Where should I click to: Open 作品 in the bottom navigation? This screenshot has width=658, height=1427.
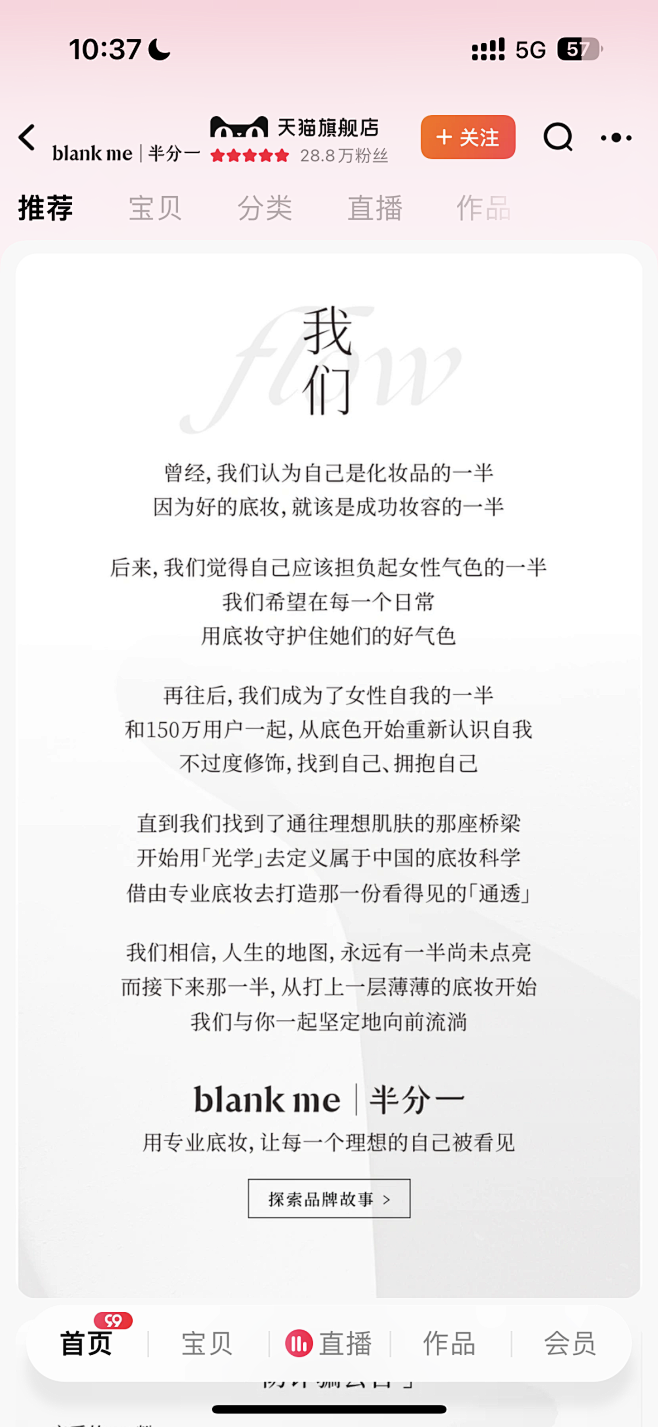coord(449,1343)
